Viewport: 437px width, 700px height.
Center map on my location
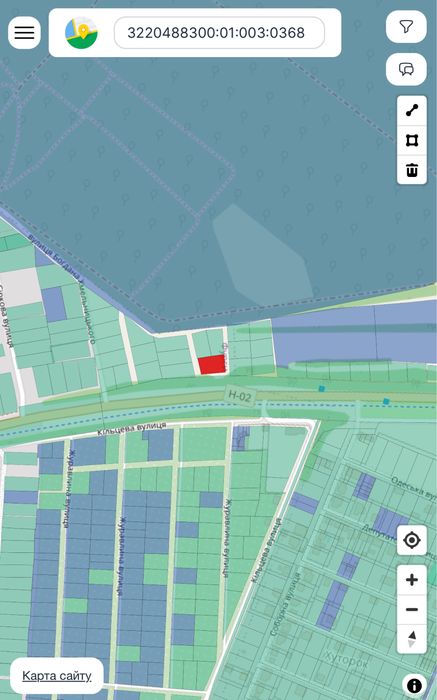(412, 540)
